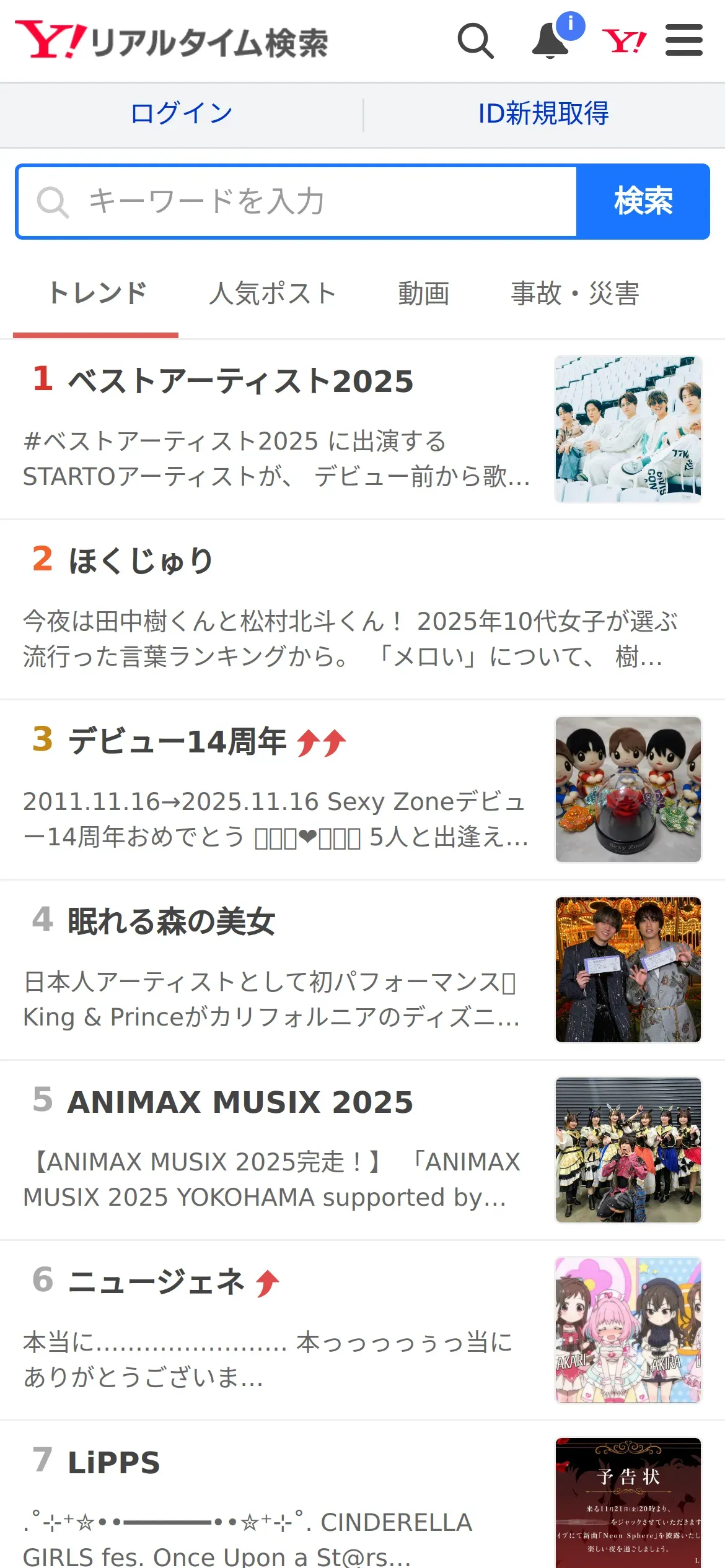Tap the ログイン link
This screenshot has height=1568, width=725.
181,114
